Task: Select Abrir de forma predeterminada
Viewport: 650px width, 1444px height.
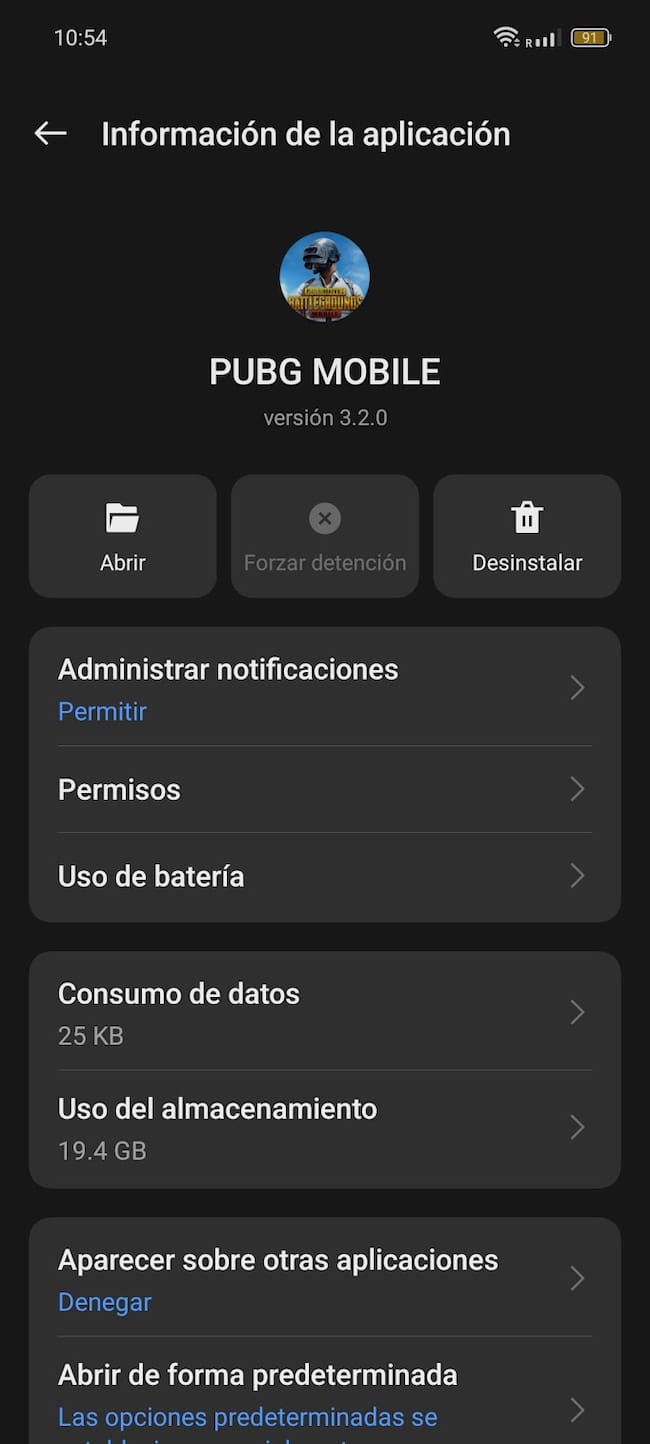Action: 324,1395
